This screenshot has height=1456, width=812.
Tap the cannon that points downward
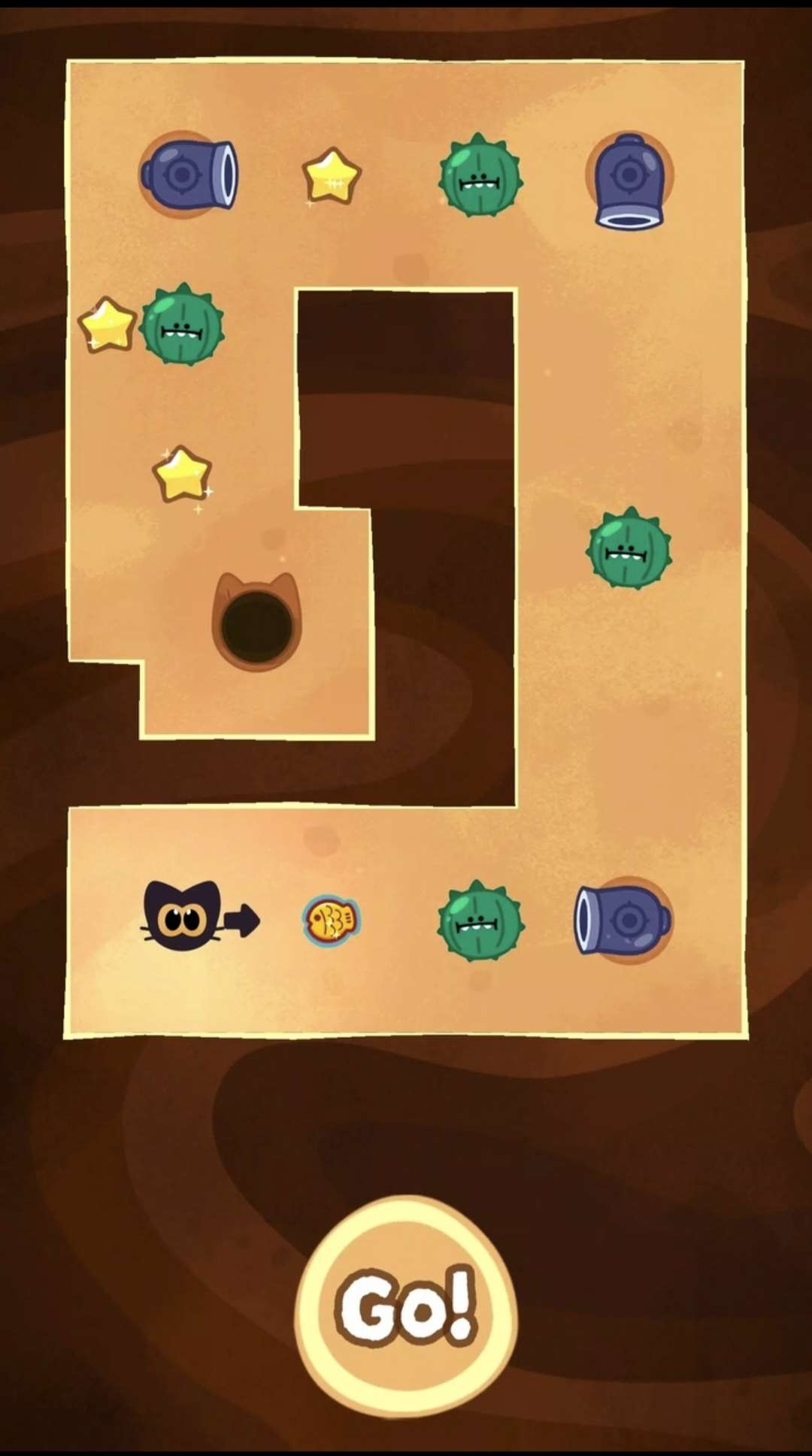pos(629,180)
